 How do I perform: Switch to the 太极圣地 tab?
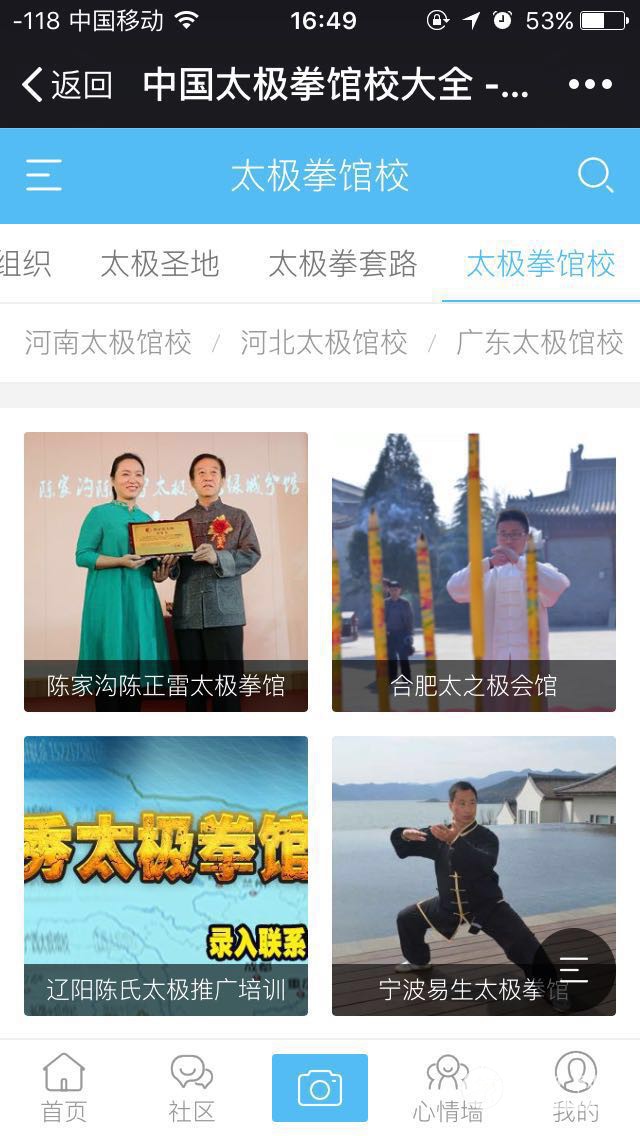[160, 264]
